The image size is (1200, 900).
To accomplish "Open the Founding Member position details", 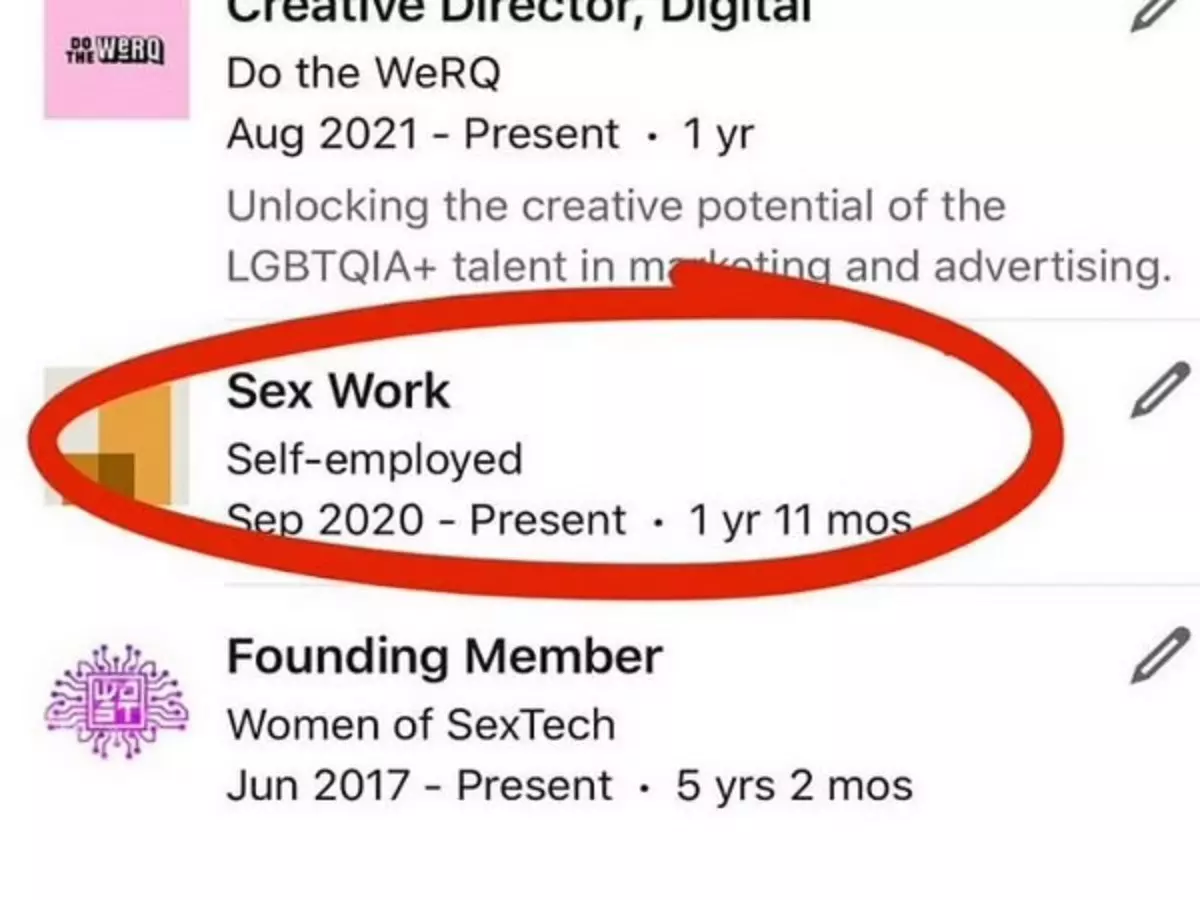I will (444, 657).
